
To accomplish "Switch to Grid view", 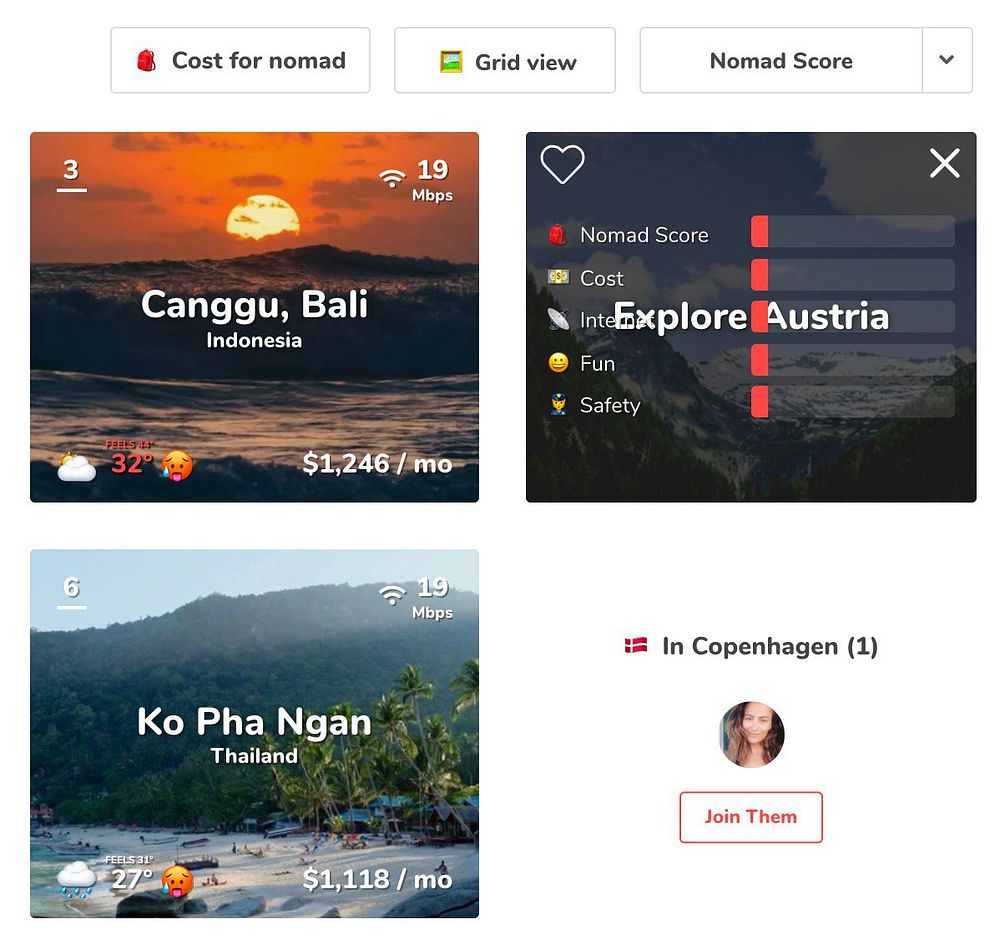I will click(505, 61).
